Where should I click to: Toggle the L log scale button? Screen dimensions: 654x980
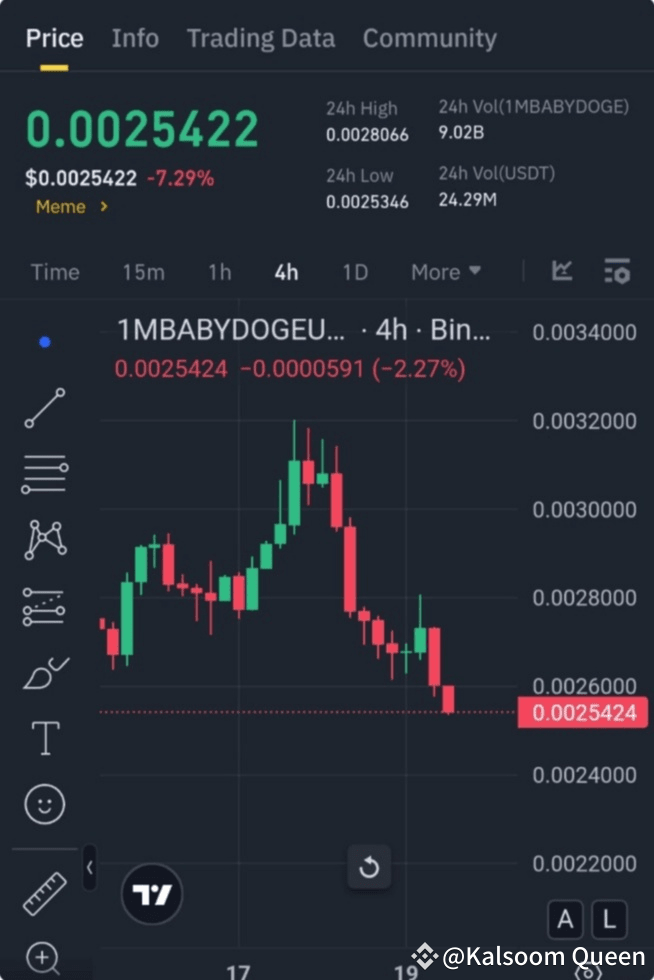point(608,919)
